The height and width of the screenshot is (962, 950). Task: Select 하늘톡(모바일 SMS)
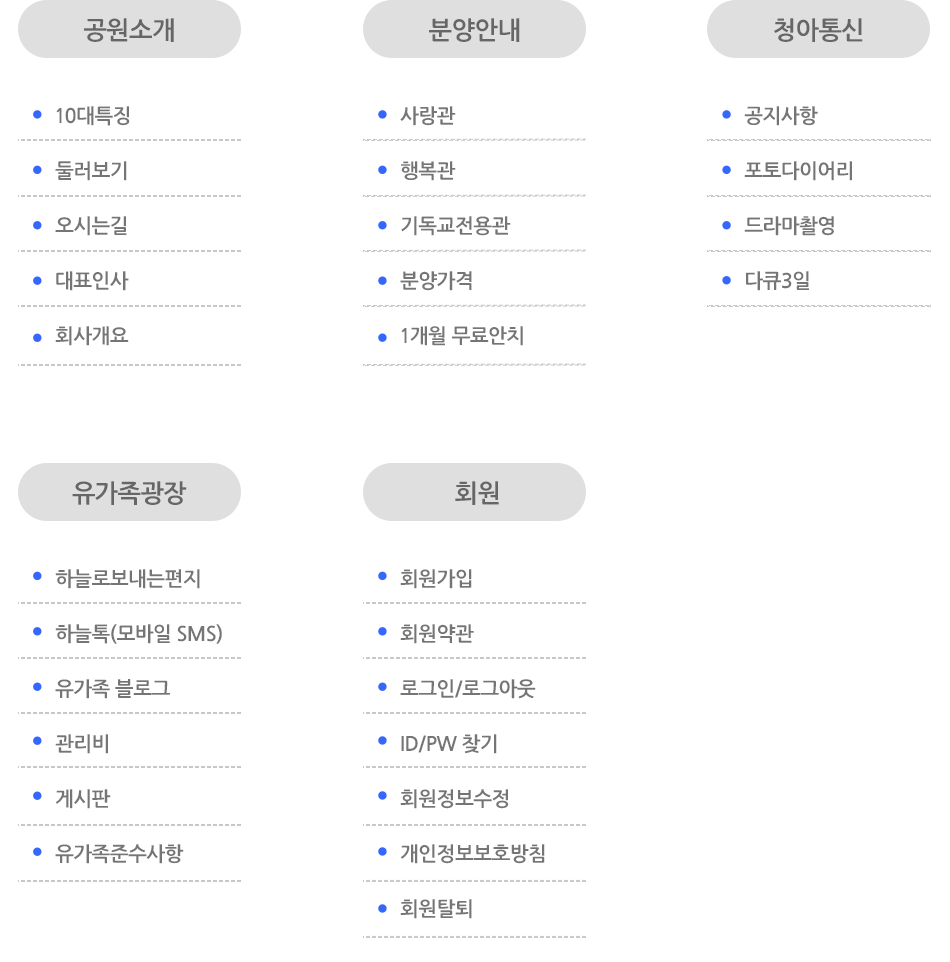click(139, 634)
